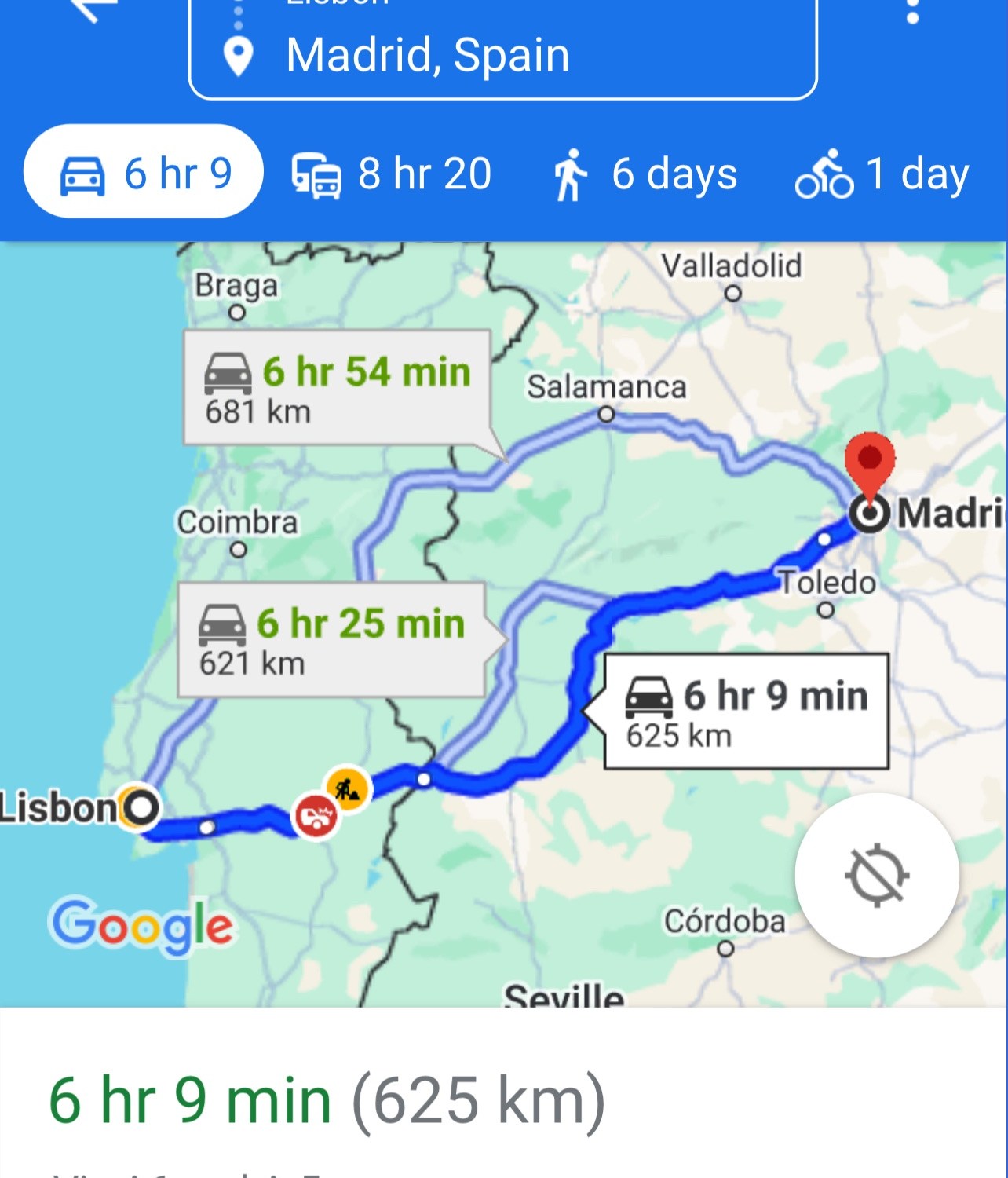Select the 6 hr 9 min route label
The height and width of the screenshot is (1178, 1008).
pyautogui.click(x=746, y=712)
